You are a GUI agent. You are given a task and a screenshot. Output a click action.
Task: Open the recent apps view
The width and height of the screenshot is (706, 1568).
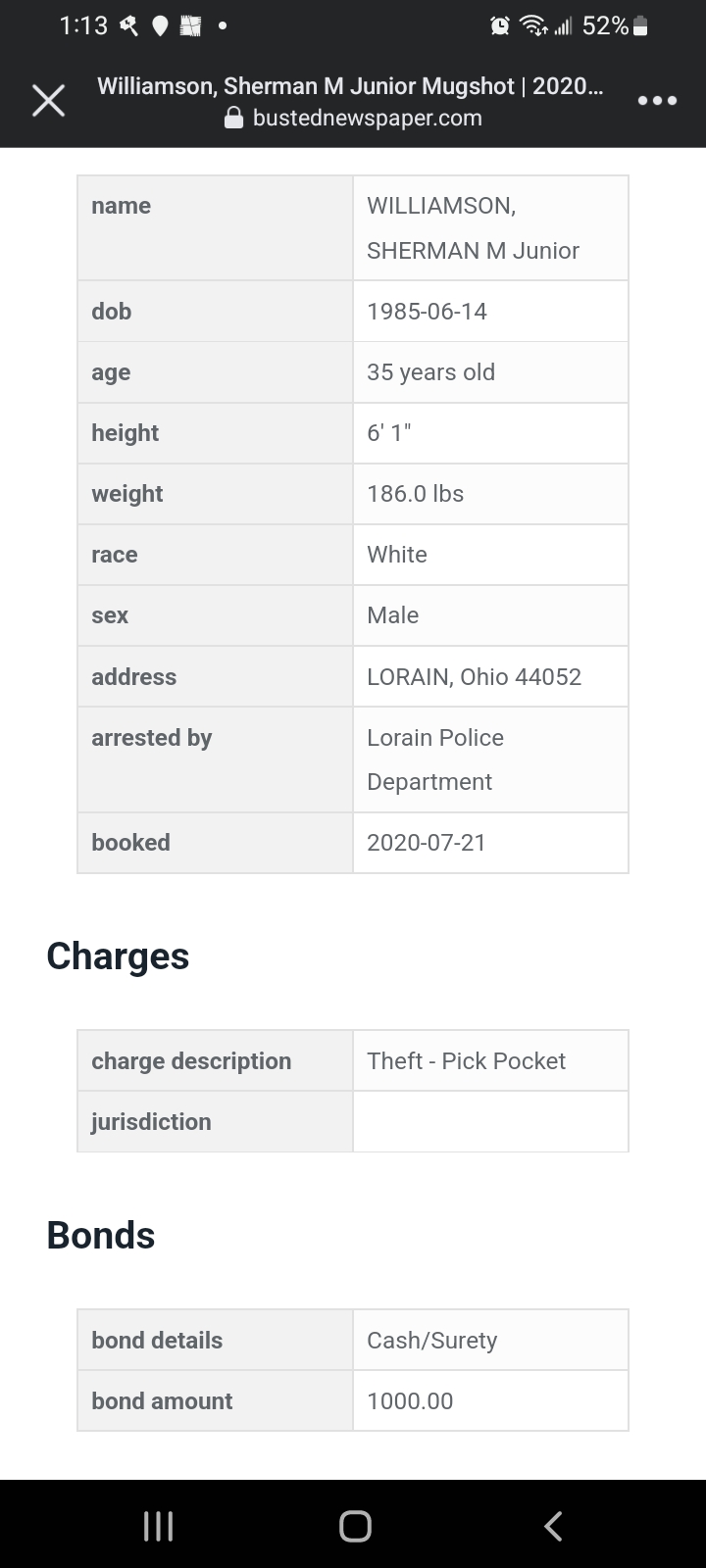158,1525
